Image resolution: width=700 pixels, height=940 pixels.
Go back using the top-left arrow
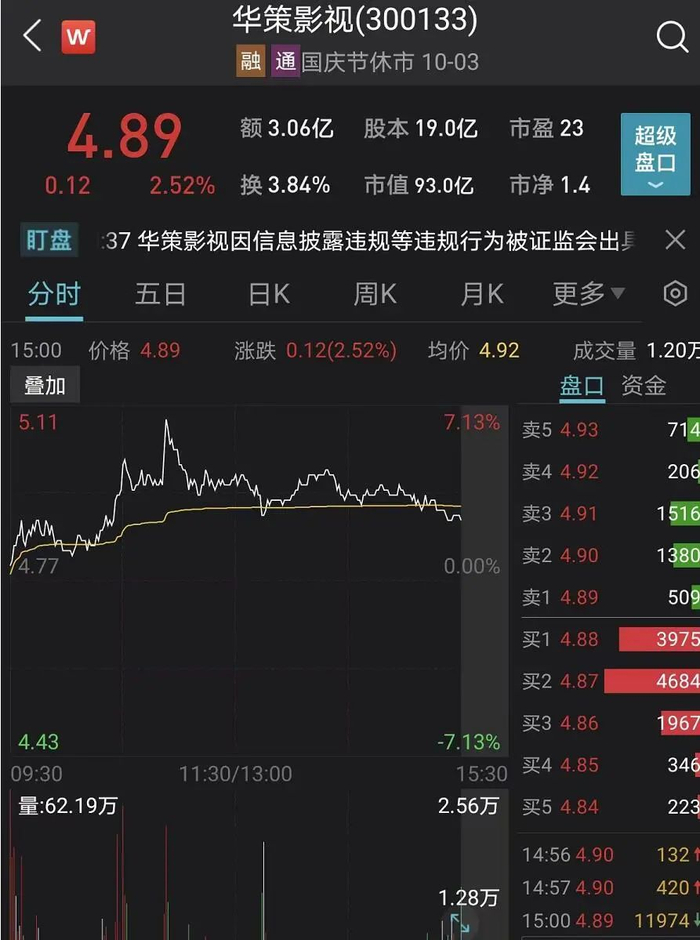(x=32, y=38)
